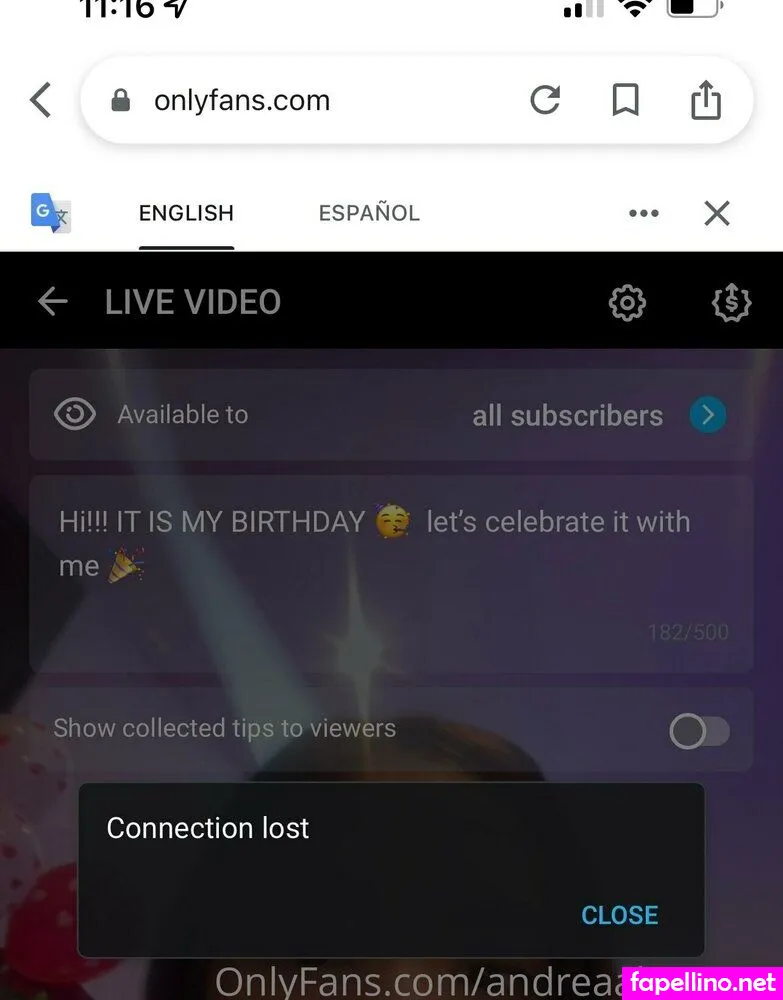Leave the Live Video screen

click(52, 302)
